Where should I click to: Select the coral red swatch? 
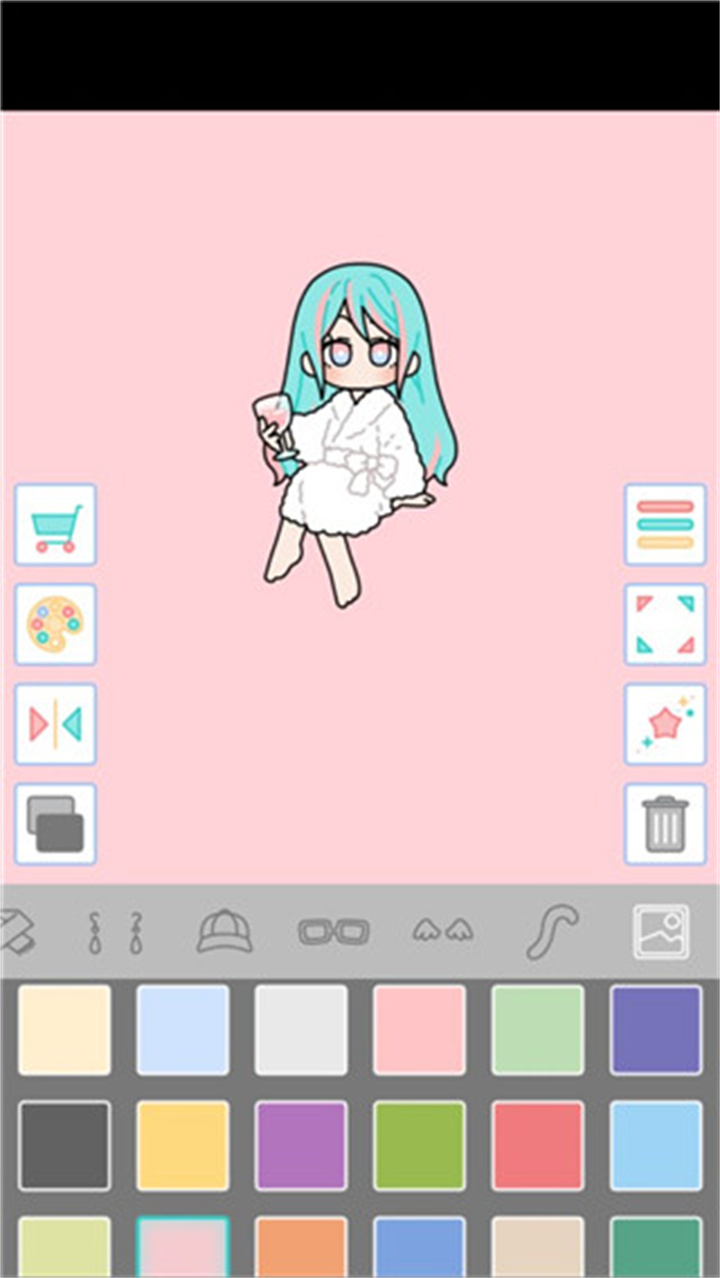pyautogui.click(x=538, y=1146)
